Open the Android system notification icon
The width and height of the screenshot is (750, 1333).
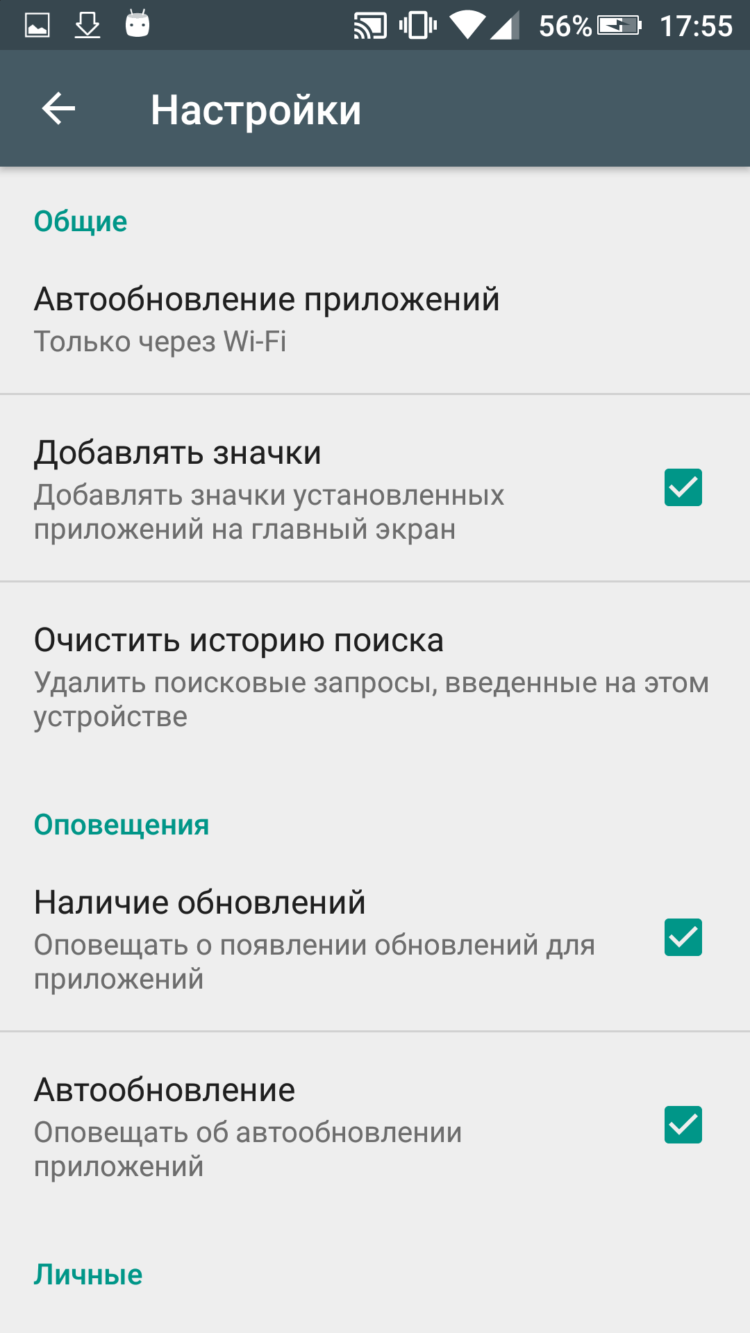pos(139,26)
